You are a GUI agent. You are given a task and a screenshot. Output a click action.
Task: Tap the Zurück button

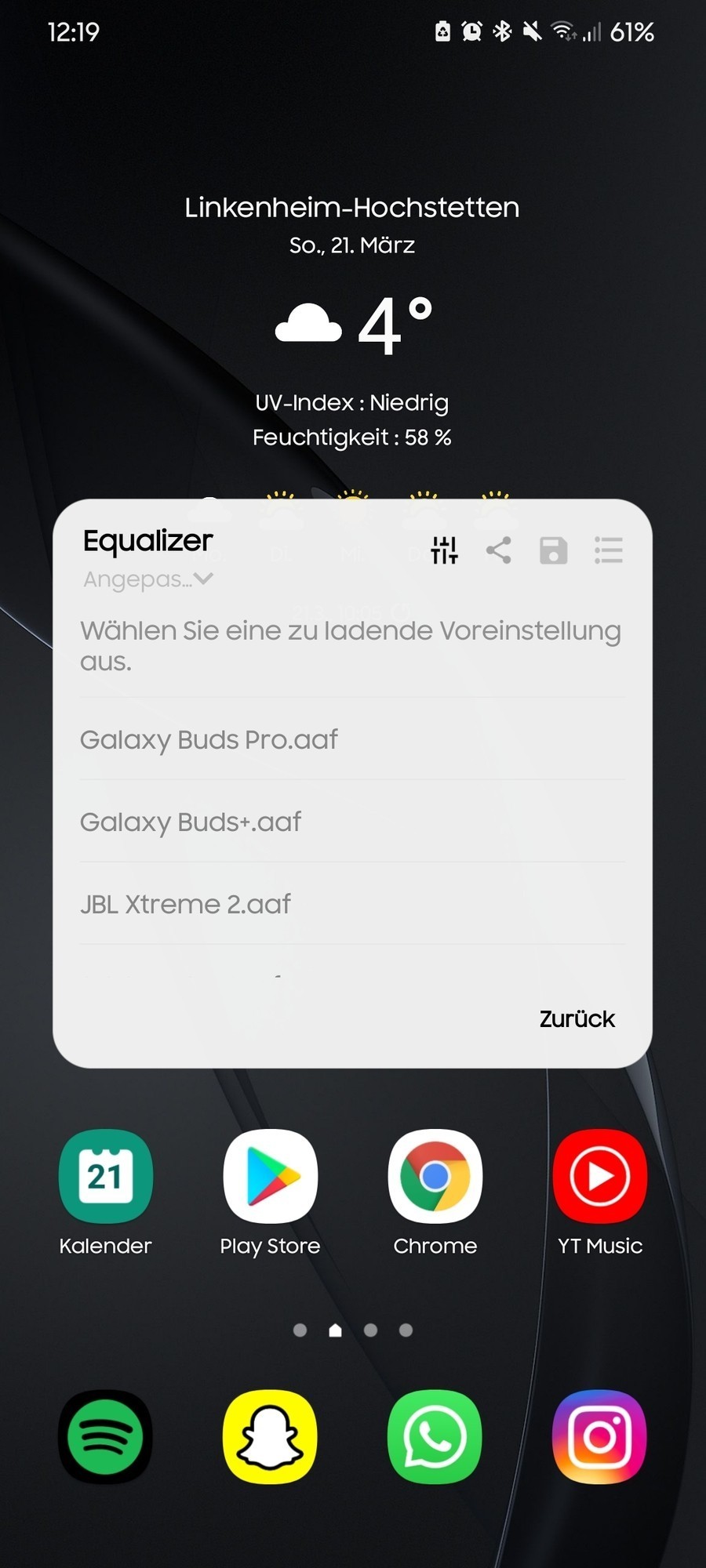point(577,1018)
